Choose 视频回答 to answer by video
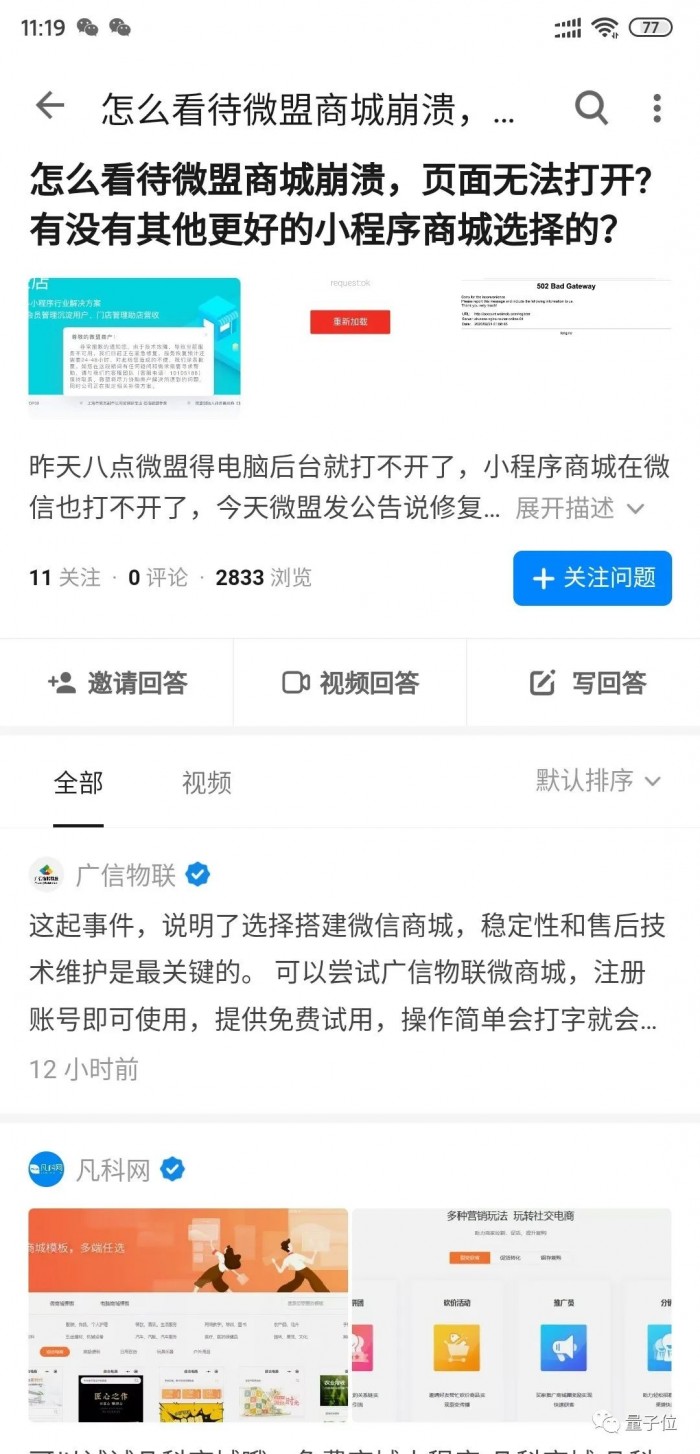The height and width of the screenshot is (1454, 700). click(350, 683)
